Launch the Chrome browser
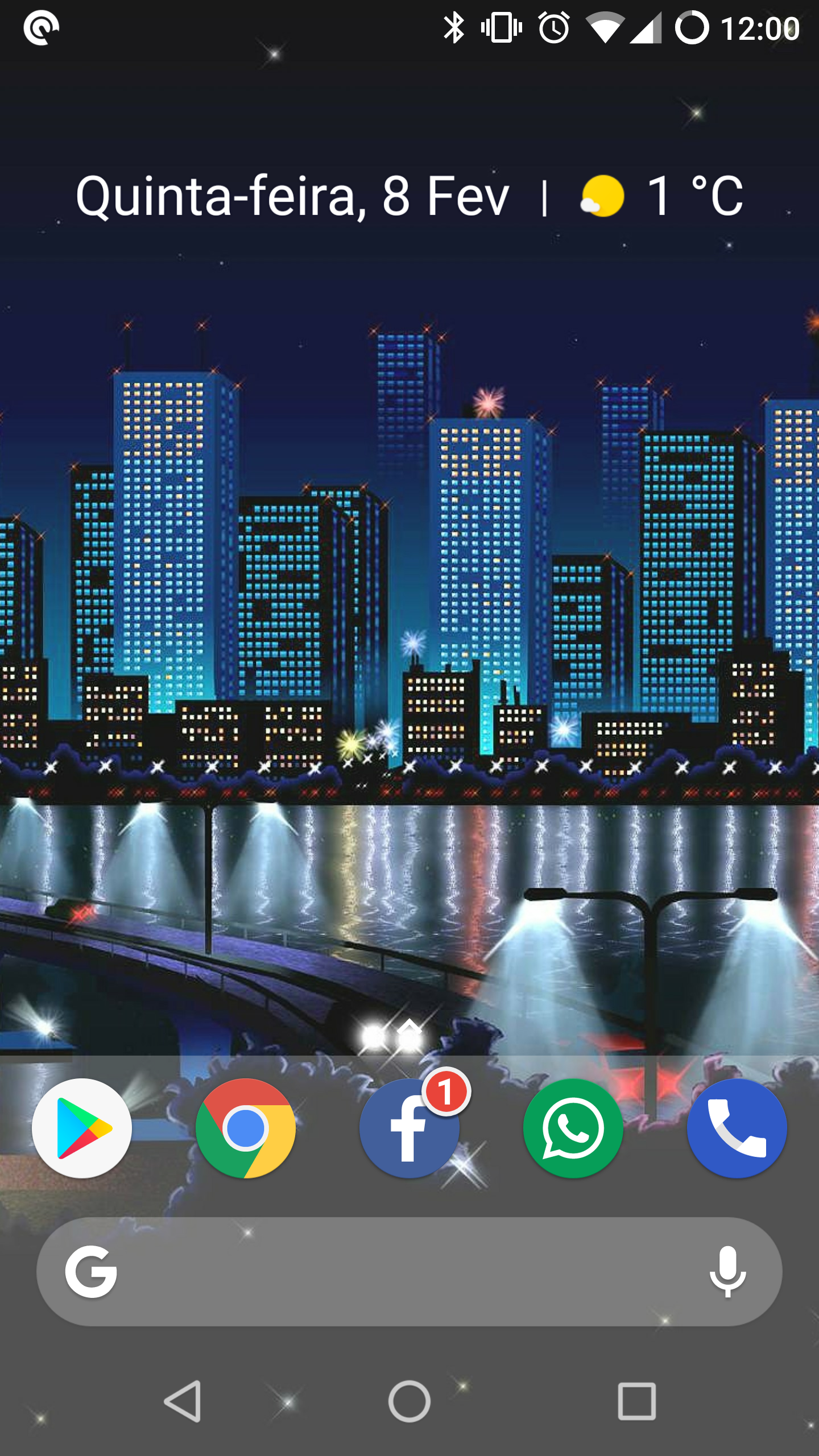 pos(246,1128)
